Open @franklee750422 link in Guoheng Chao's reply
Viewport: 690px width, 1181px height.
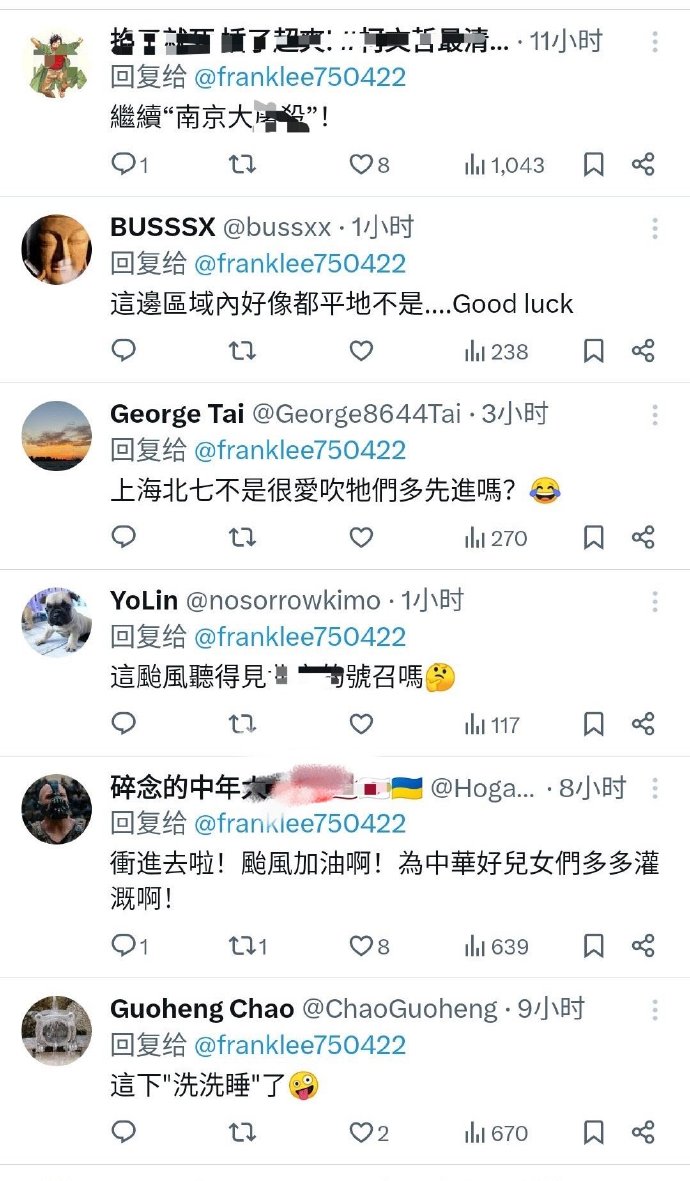coord(298,1045)
